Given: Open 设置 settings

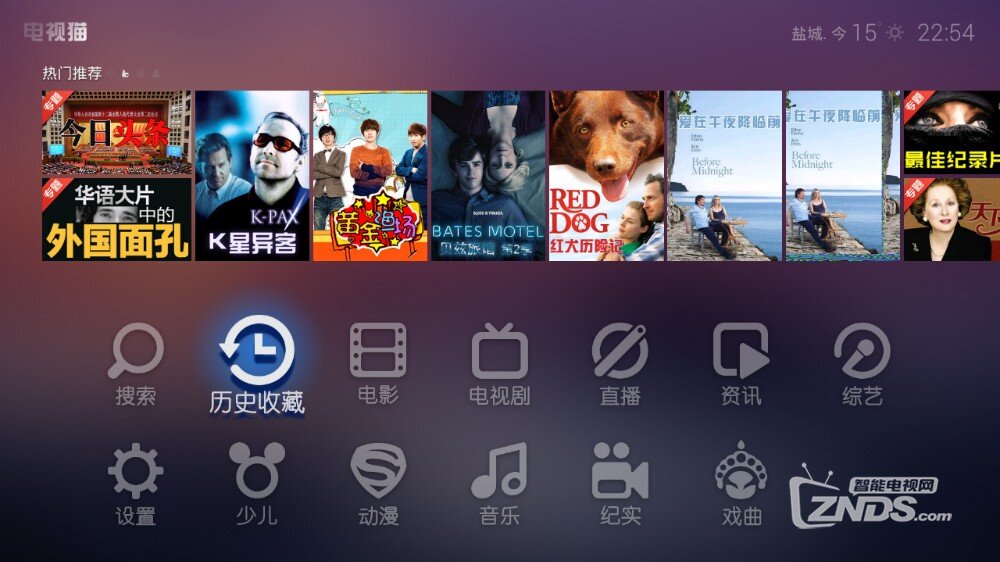Looking at the screenshot, I should [135, 484].
